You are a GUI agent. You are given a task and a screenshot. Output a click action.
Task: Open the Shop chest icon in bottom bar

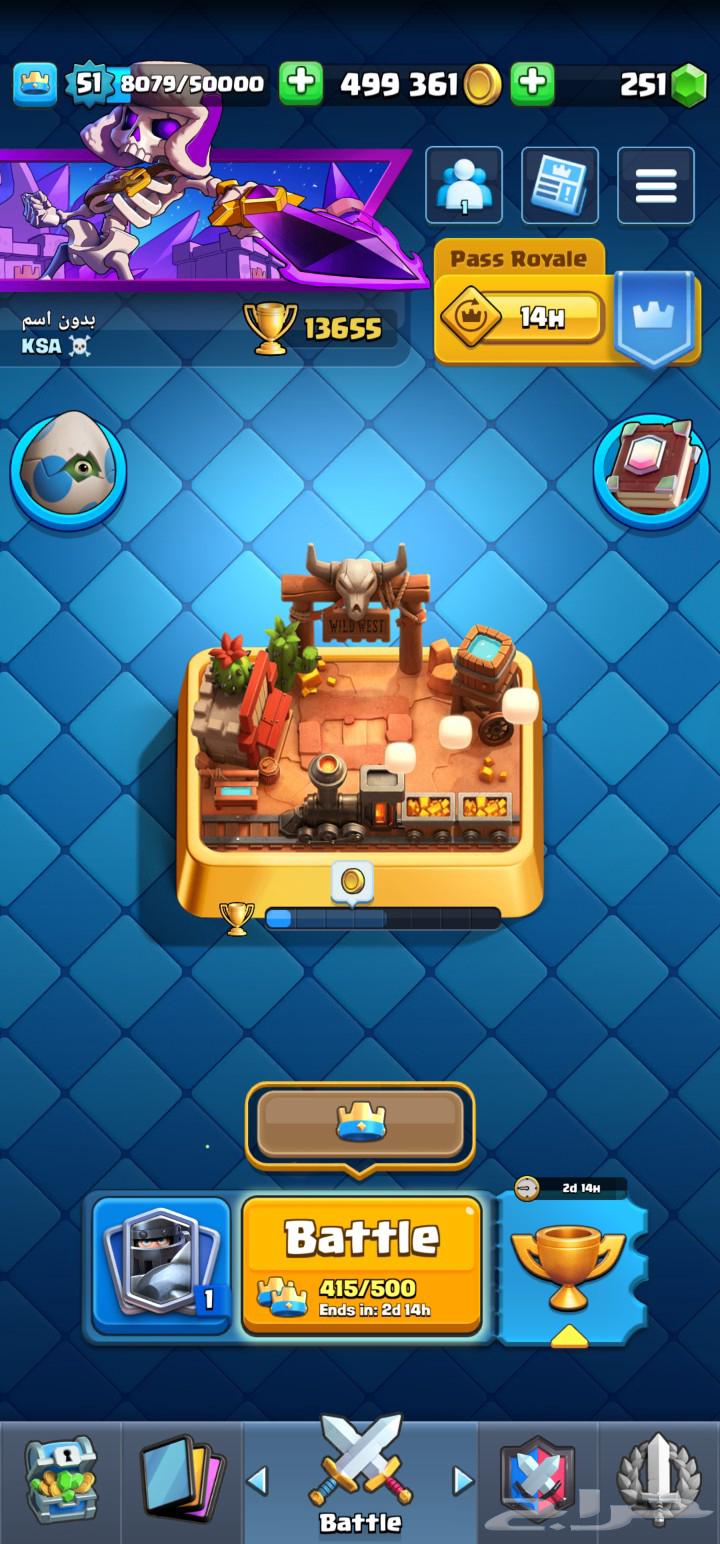pos(62,1480)
